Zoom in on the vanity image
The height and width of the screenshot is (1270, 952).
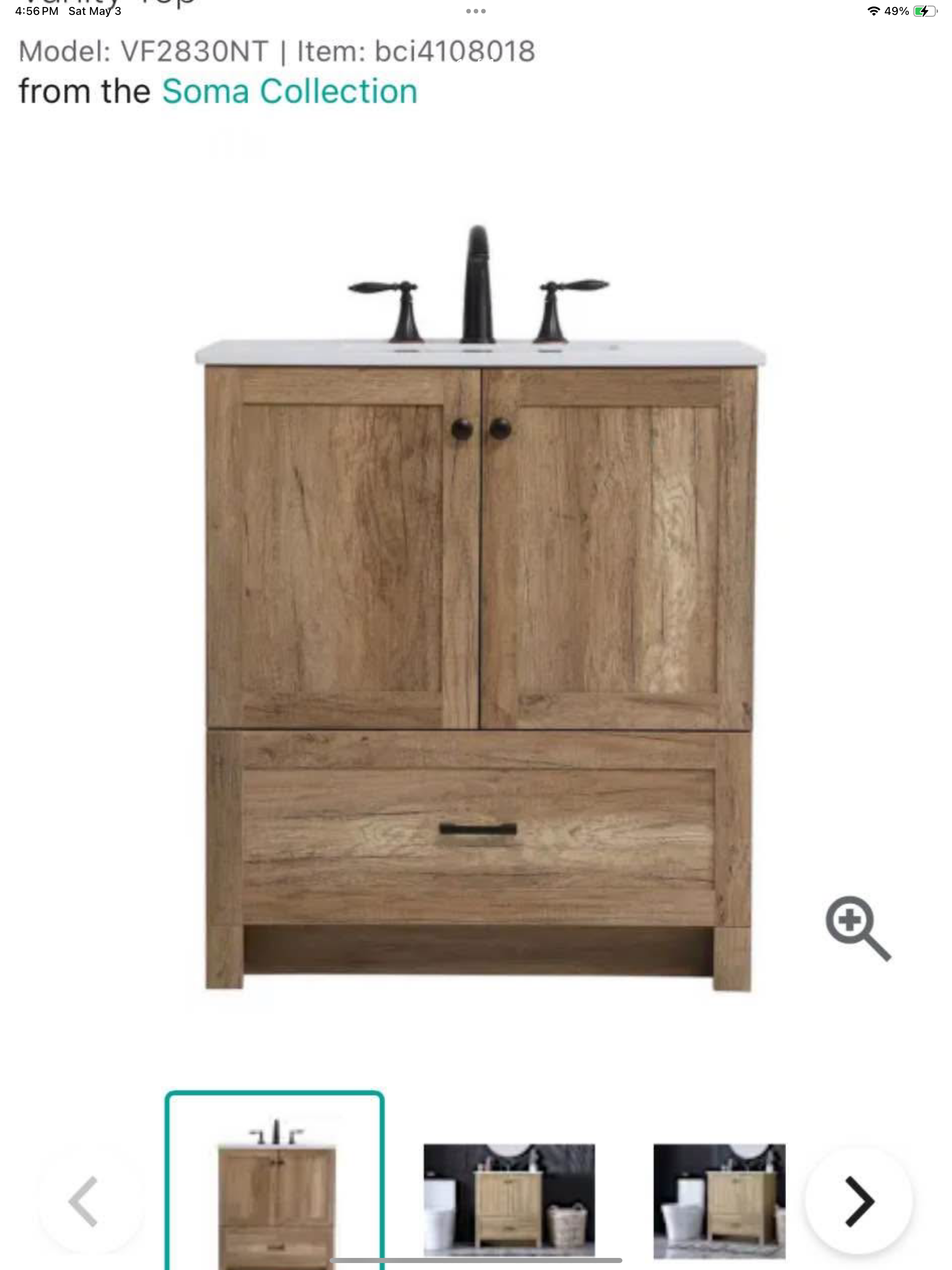857,928
